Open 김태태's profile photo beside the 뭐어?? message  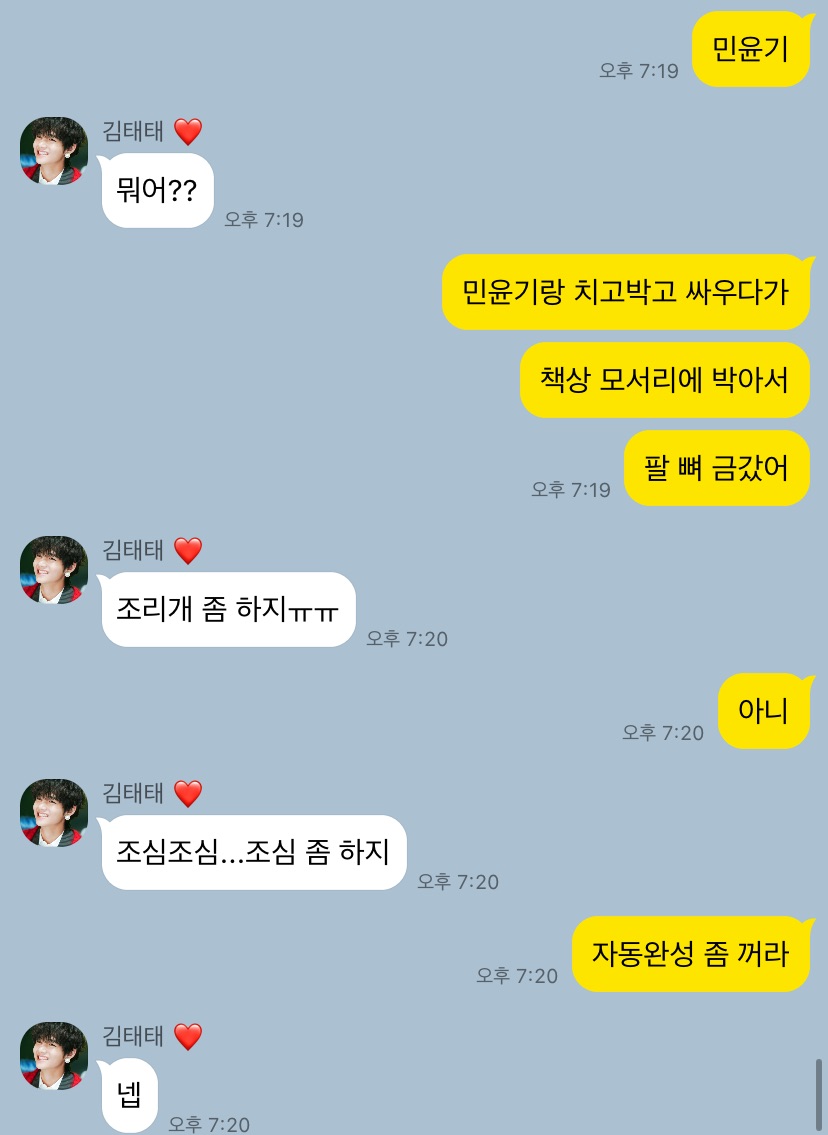pos(54,151)
